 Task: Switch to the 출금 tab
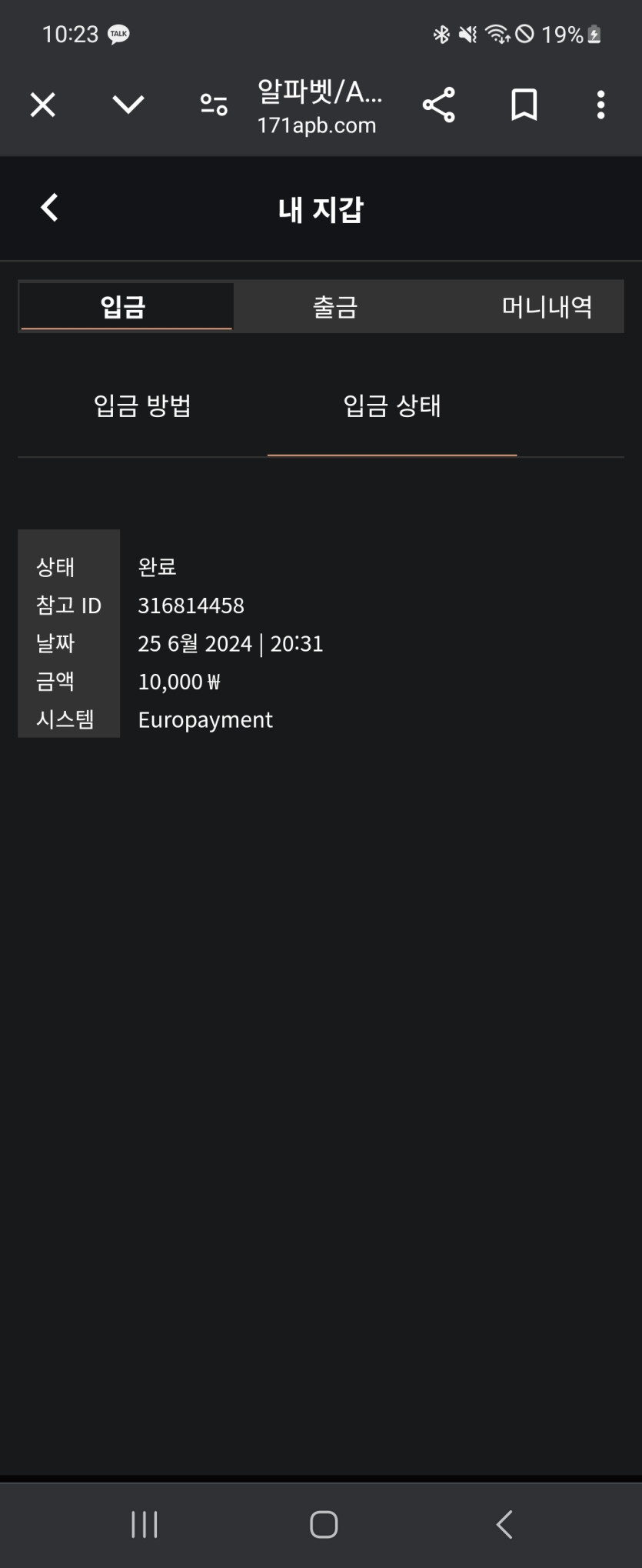(x=335, y=307)
